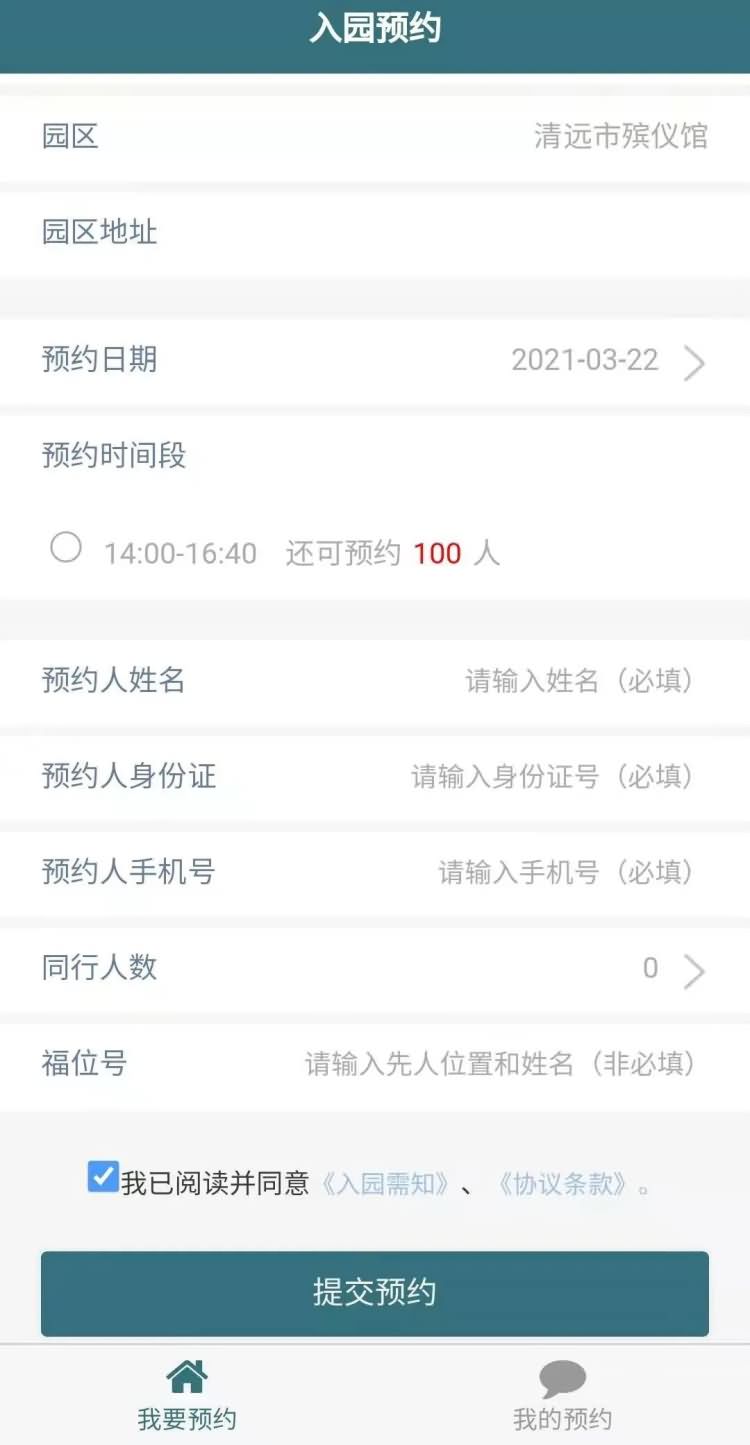Select the home icon for 我要预约
Image resolution: width=750 pixels, height=1445 pixels.
(187, 1375)
